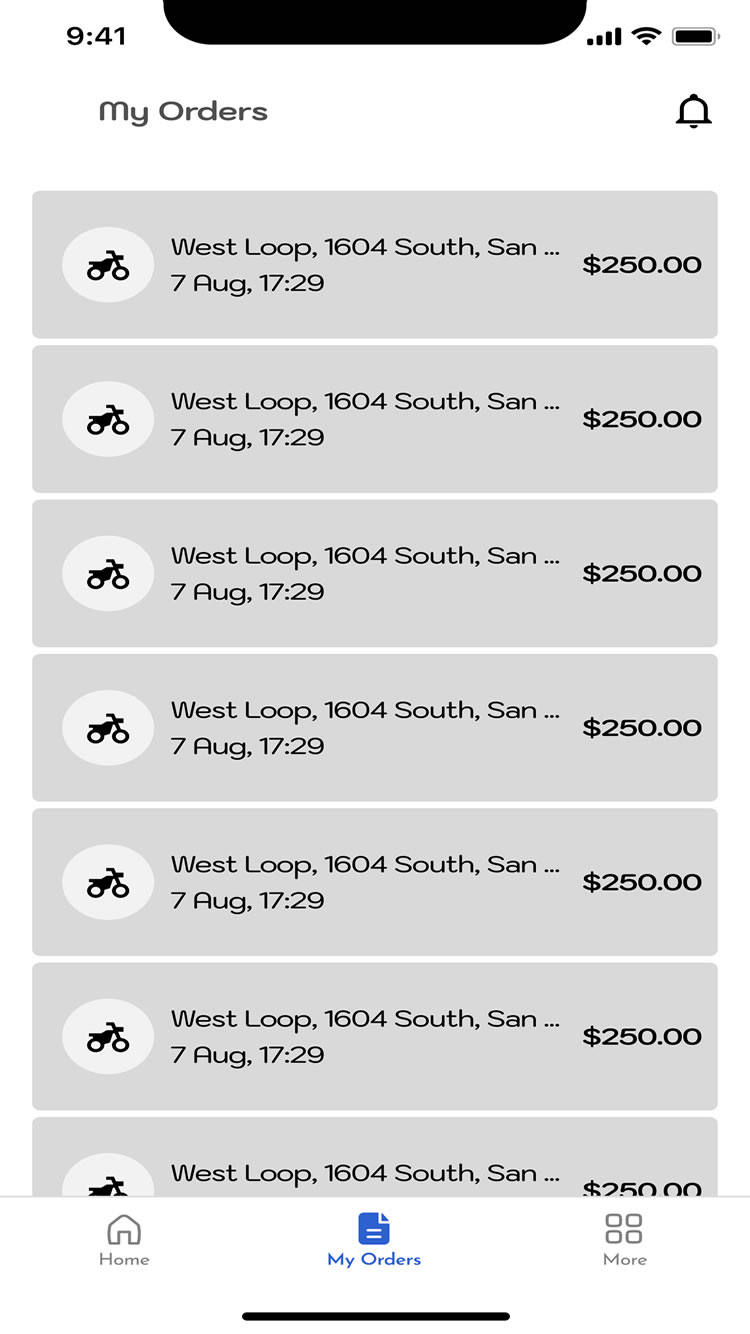Screen dimensions: 750x1334
Task: Open the notifications bell
Action: pyautogui.click(x=693, y=111)
